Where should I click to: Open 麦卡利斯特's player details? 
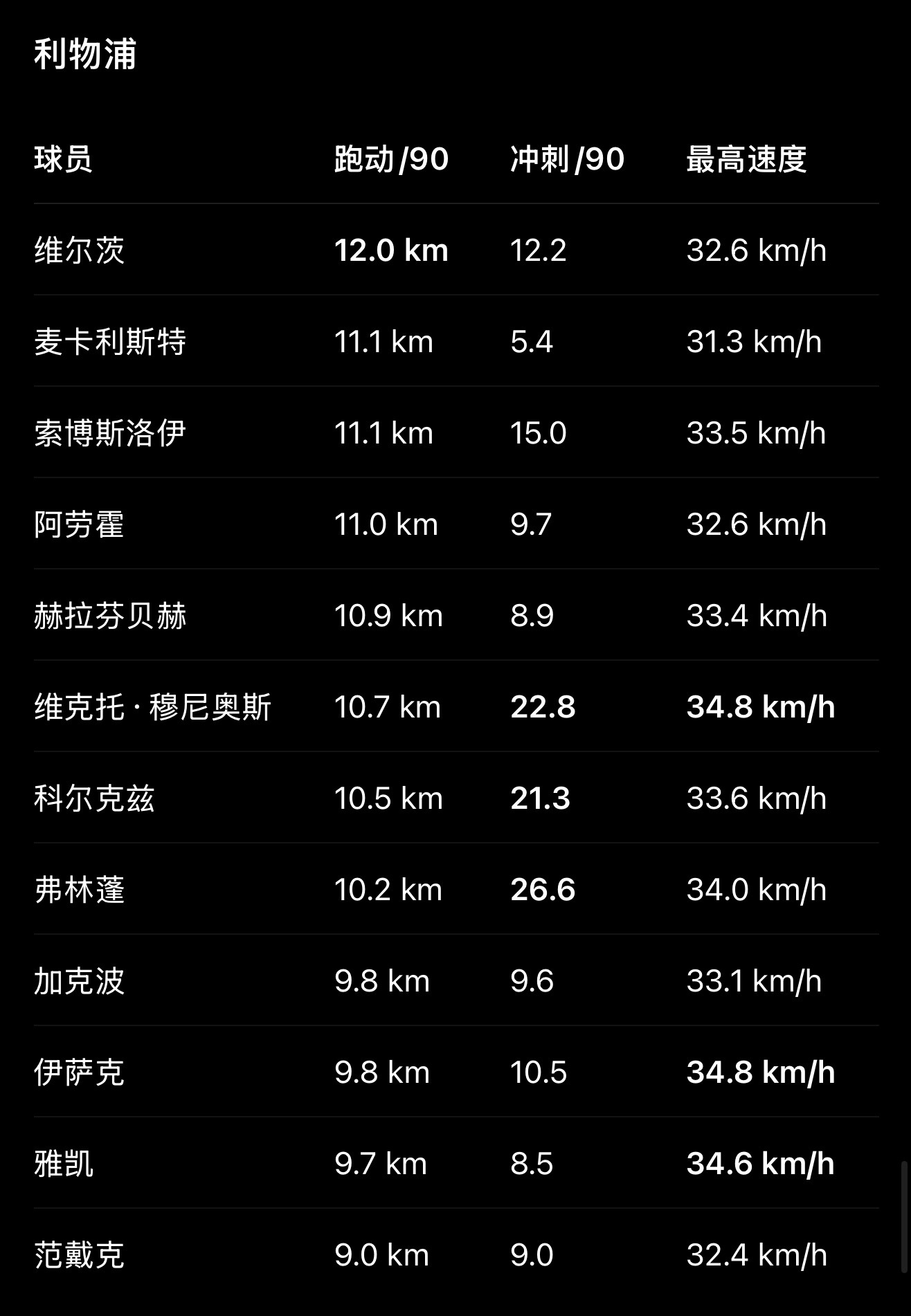(x=455, y=341)
